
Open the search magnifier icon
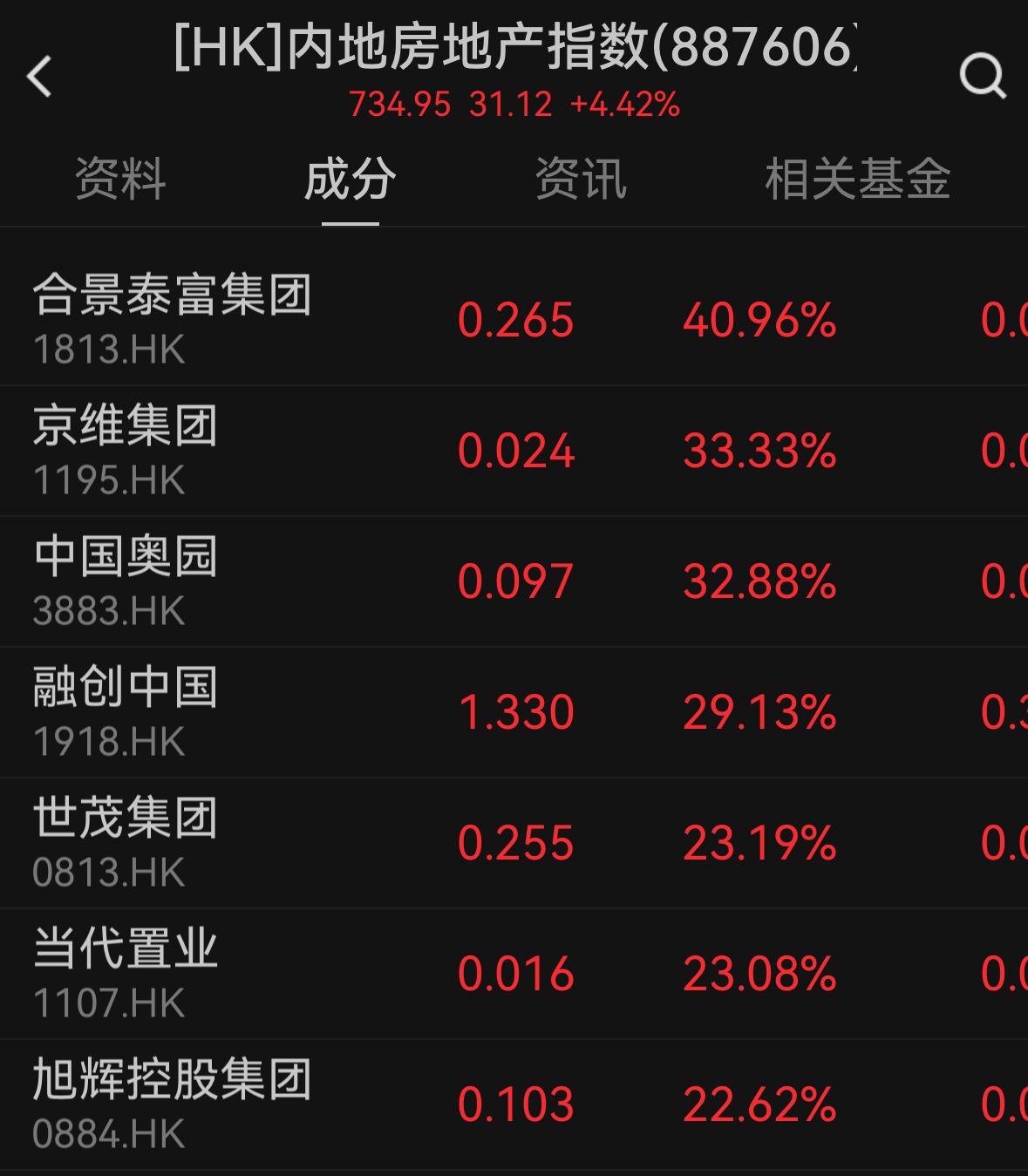pyautogui.click(x=983, y=76)
